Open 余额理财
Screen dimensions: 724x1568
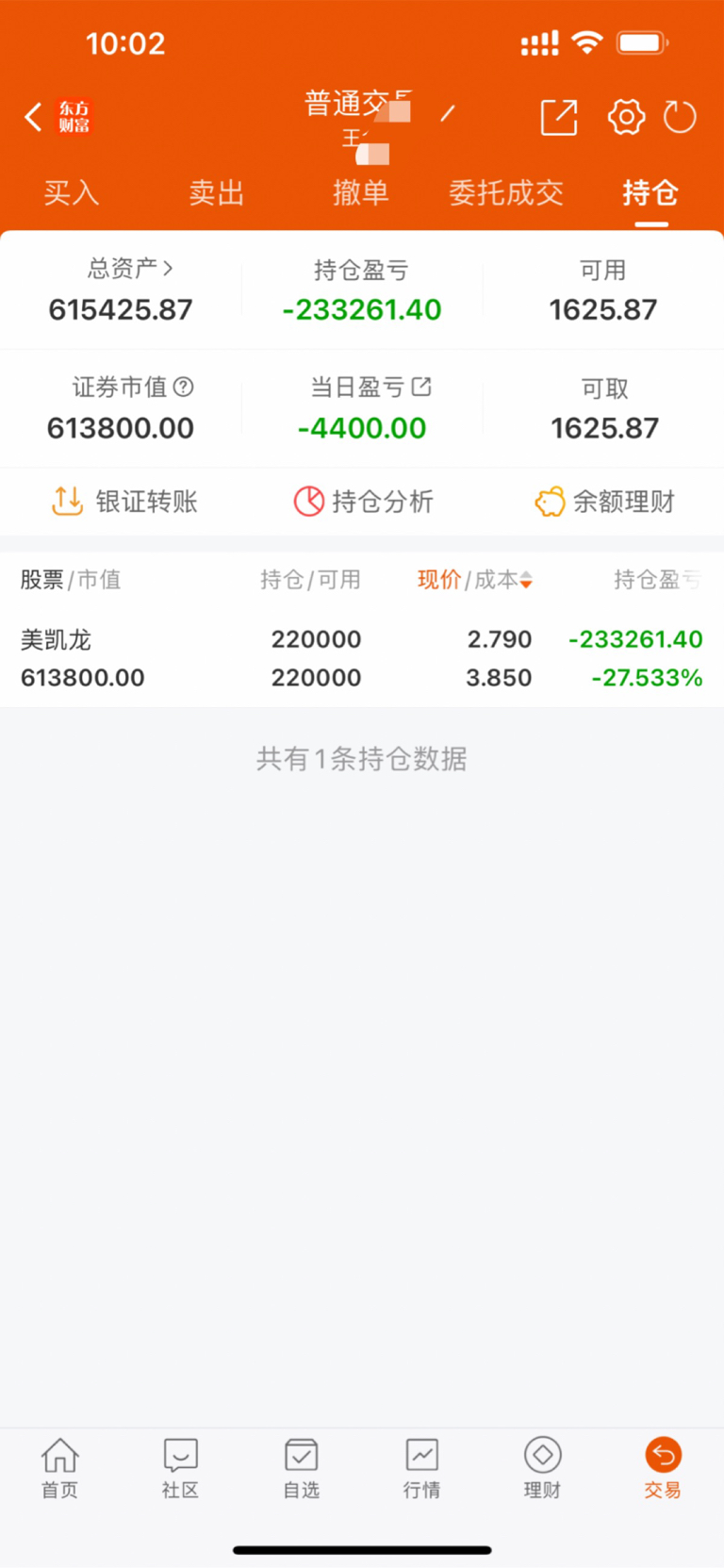pyautogui.click(x=605, y=502)
